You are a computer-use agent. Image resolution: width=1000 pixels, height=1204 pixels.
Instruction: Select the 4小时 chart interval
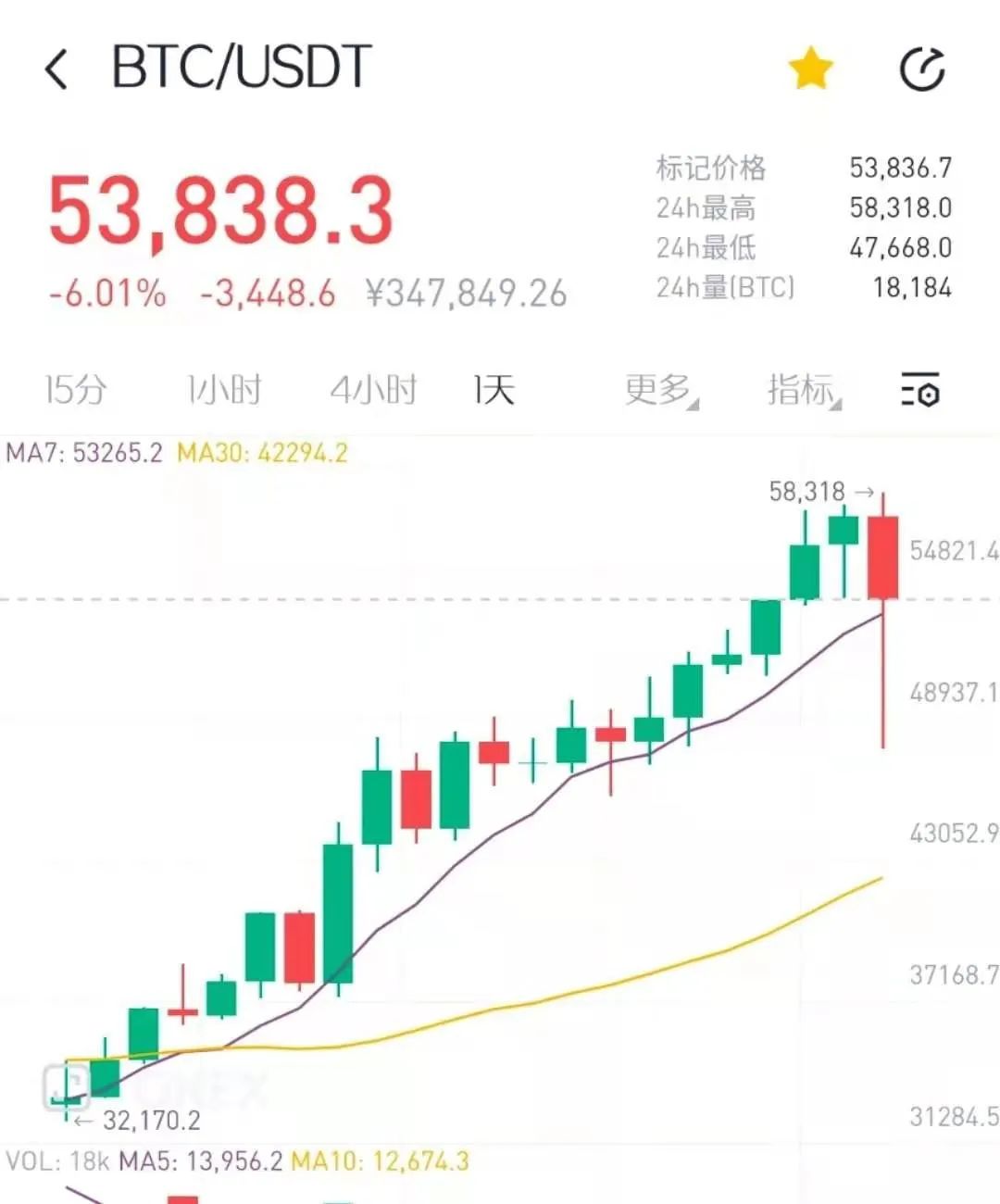click(x=374, y=390)
